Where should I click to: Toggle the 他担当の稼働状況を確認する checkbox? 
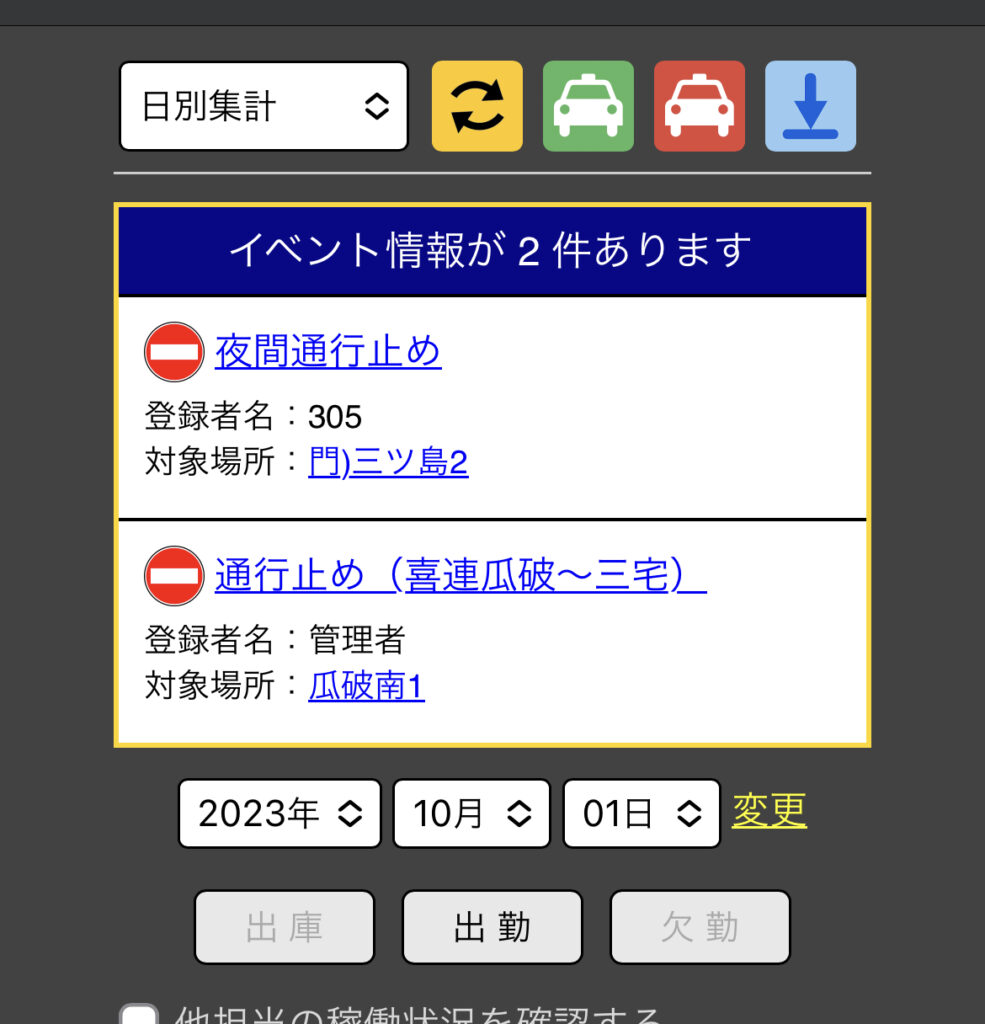[138, 1015]
